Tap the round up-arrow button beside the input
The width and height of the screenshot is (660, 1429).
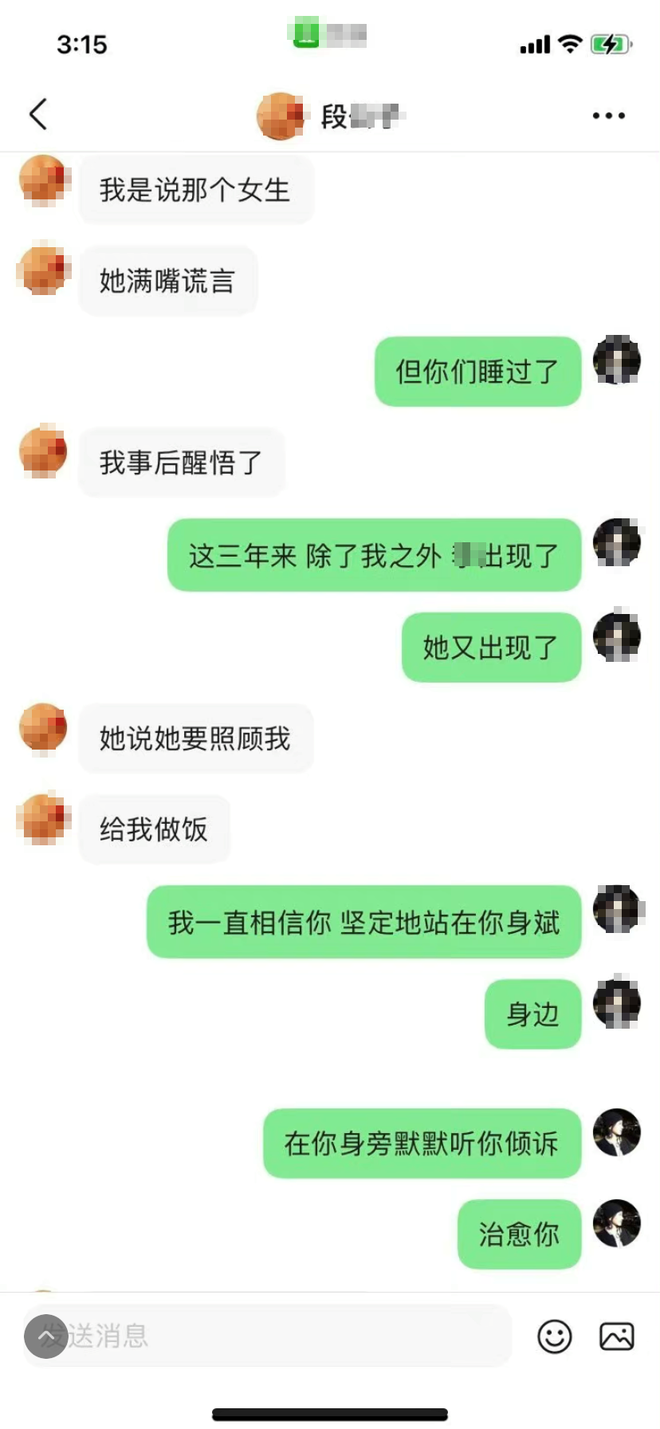tap(46, 1336)
